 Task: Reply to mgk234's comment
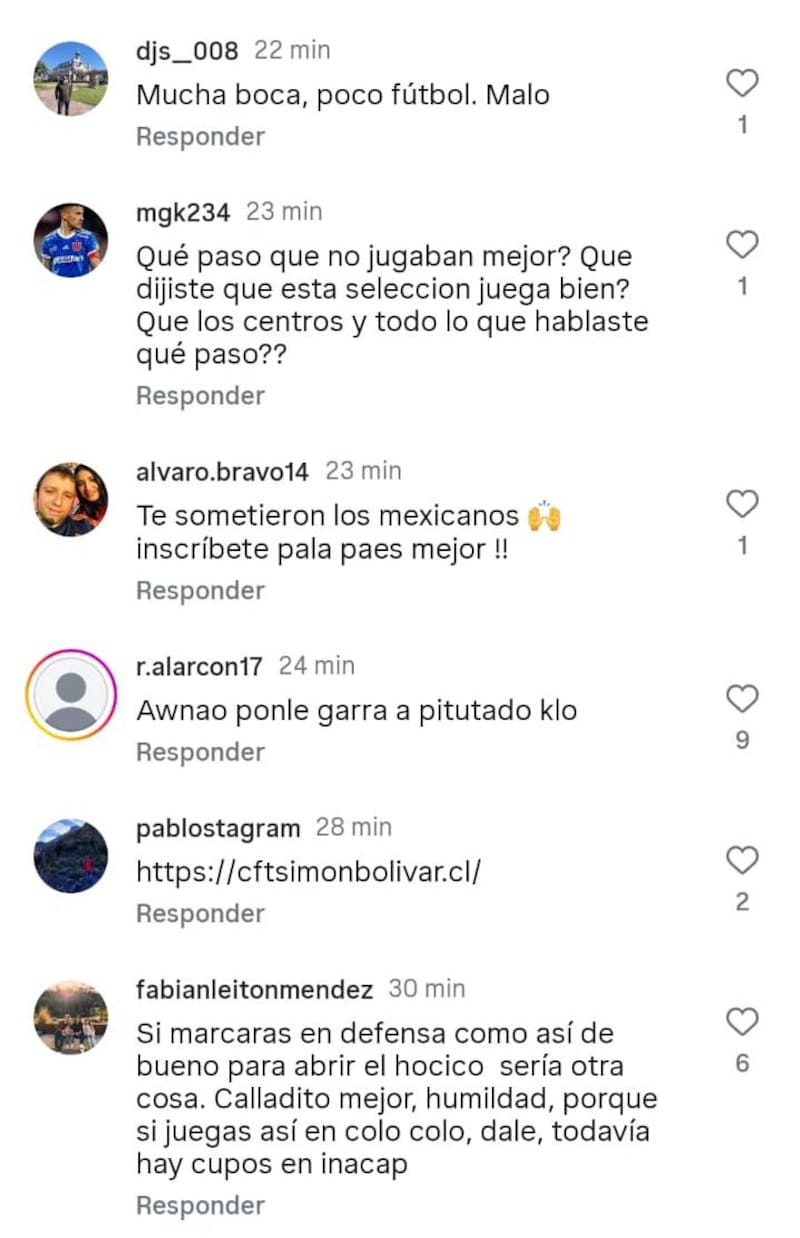coord(200,396)
